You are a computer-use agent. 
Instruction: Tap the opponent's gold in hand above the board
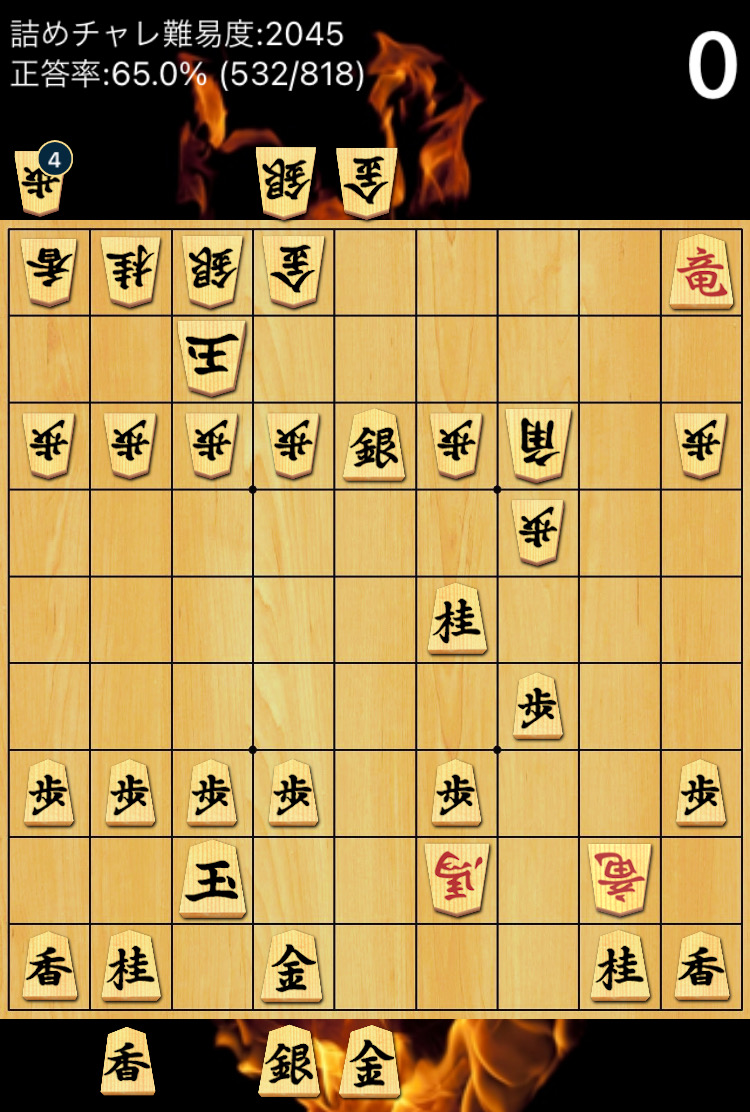tap(367, 183)
